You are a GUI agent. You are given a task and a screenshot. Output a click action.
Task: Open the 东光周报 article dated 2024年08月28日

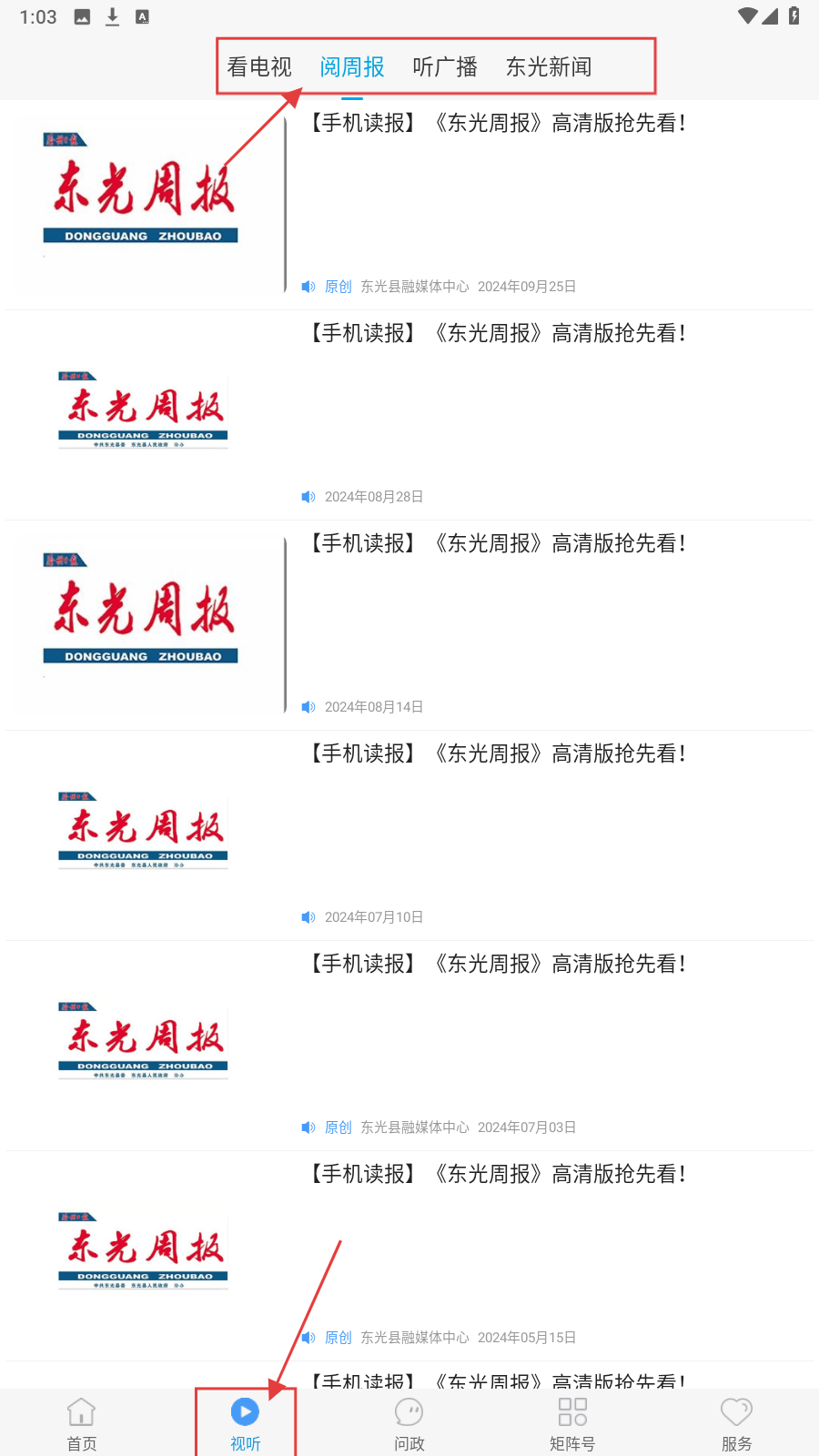(498, 334)
